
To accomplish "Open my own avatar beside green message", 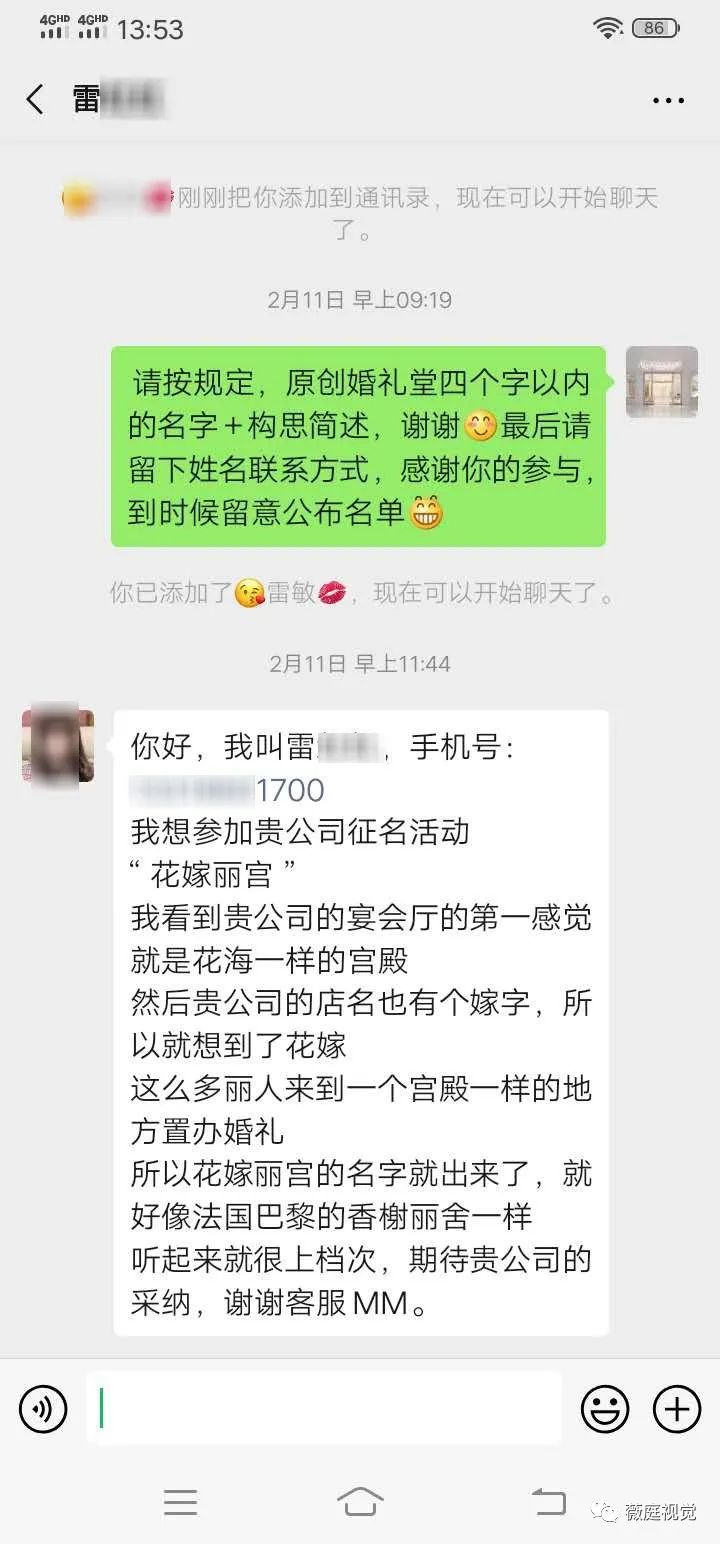I will [661, 382].
